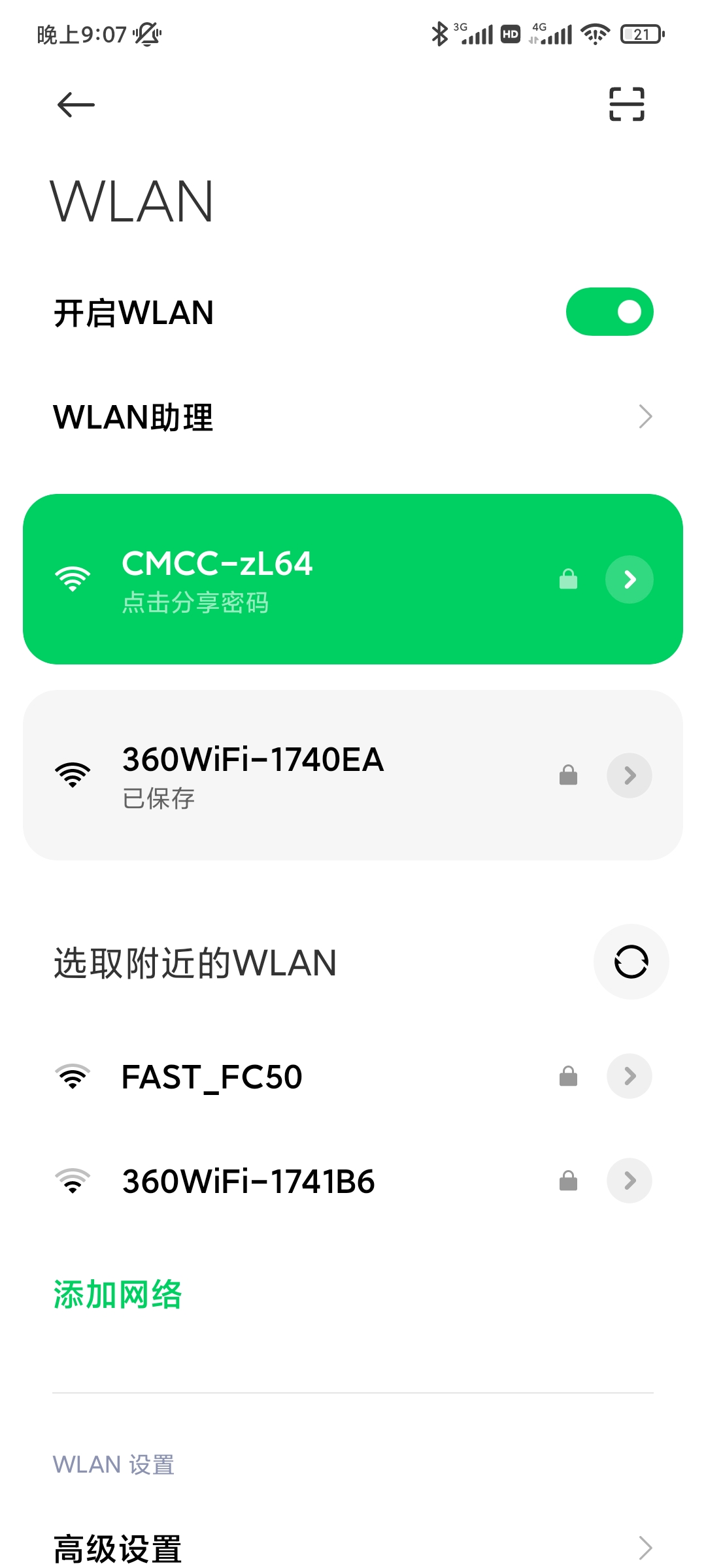Open details arrow for 360WiFi-1740EA

tap(630, 776)
